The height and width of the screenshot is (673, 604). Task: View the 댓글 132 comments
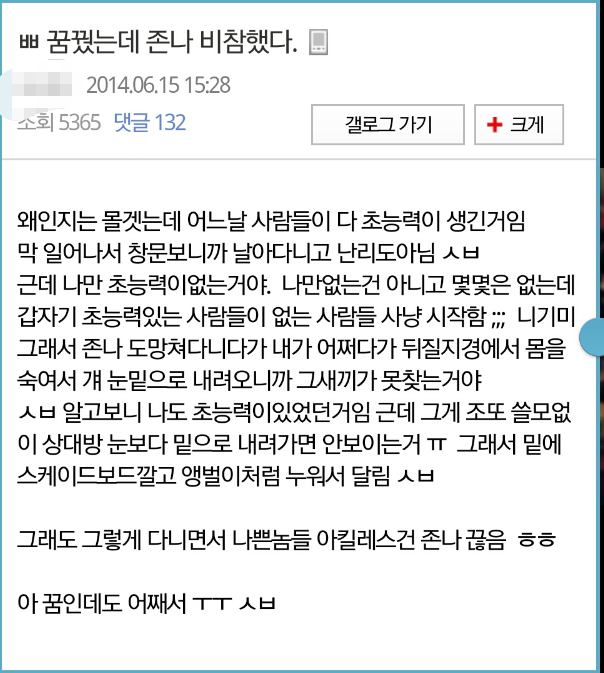(x=150, y=123)
